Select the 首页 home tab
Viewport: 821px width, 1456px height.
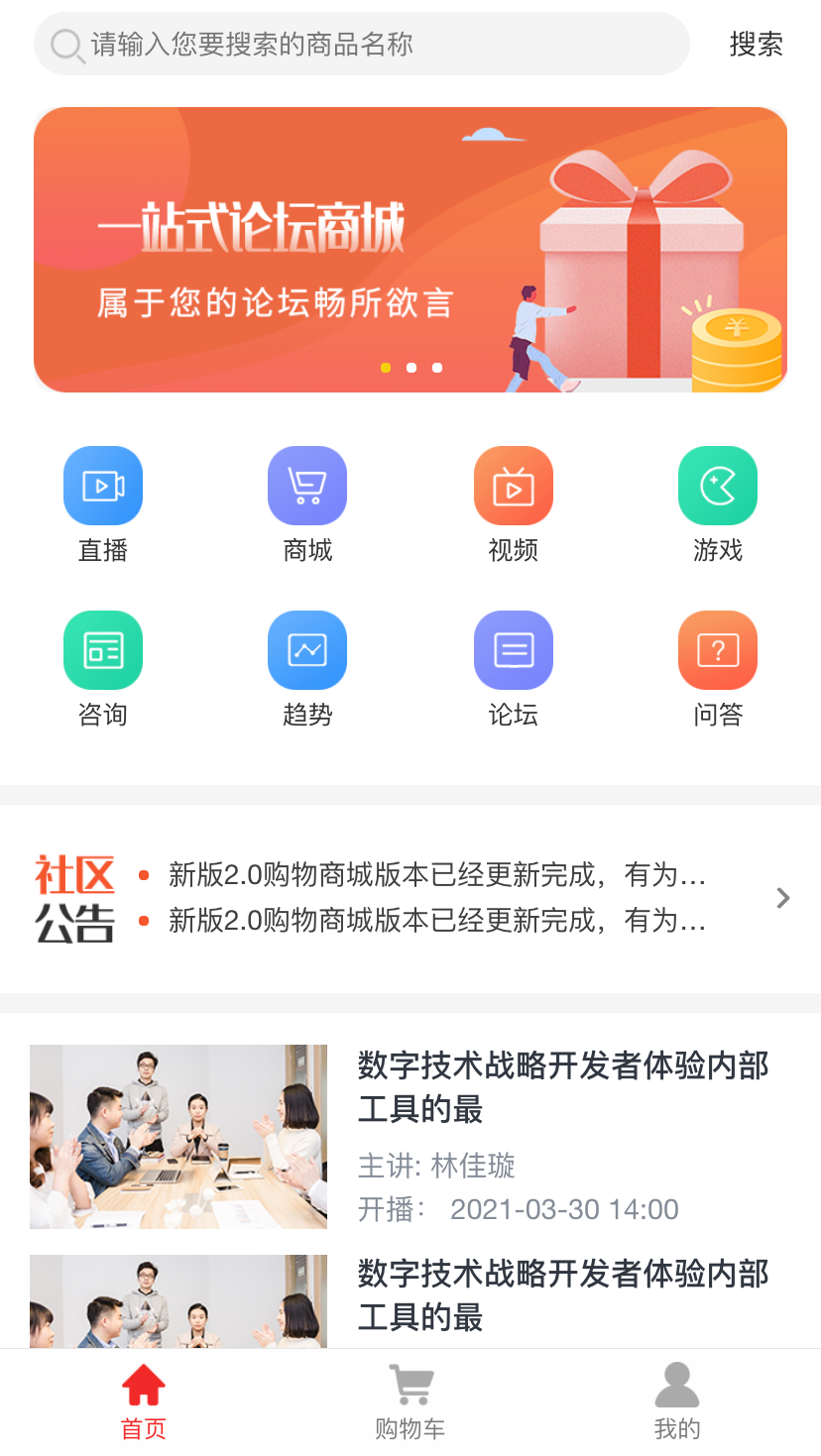144,1400
